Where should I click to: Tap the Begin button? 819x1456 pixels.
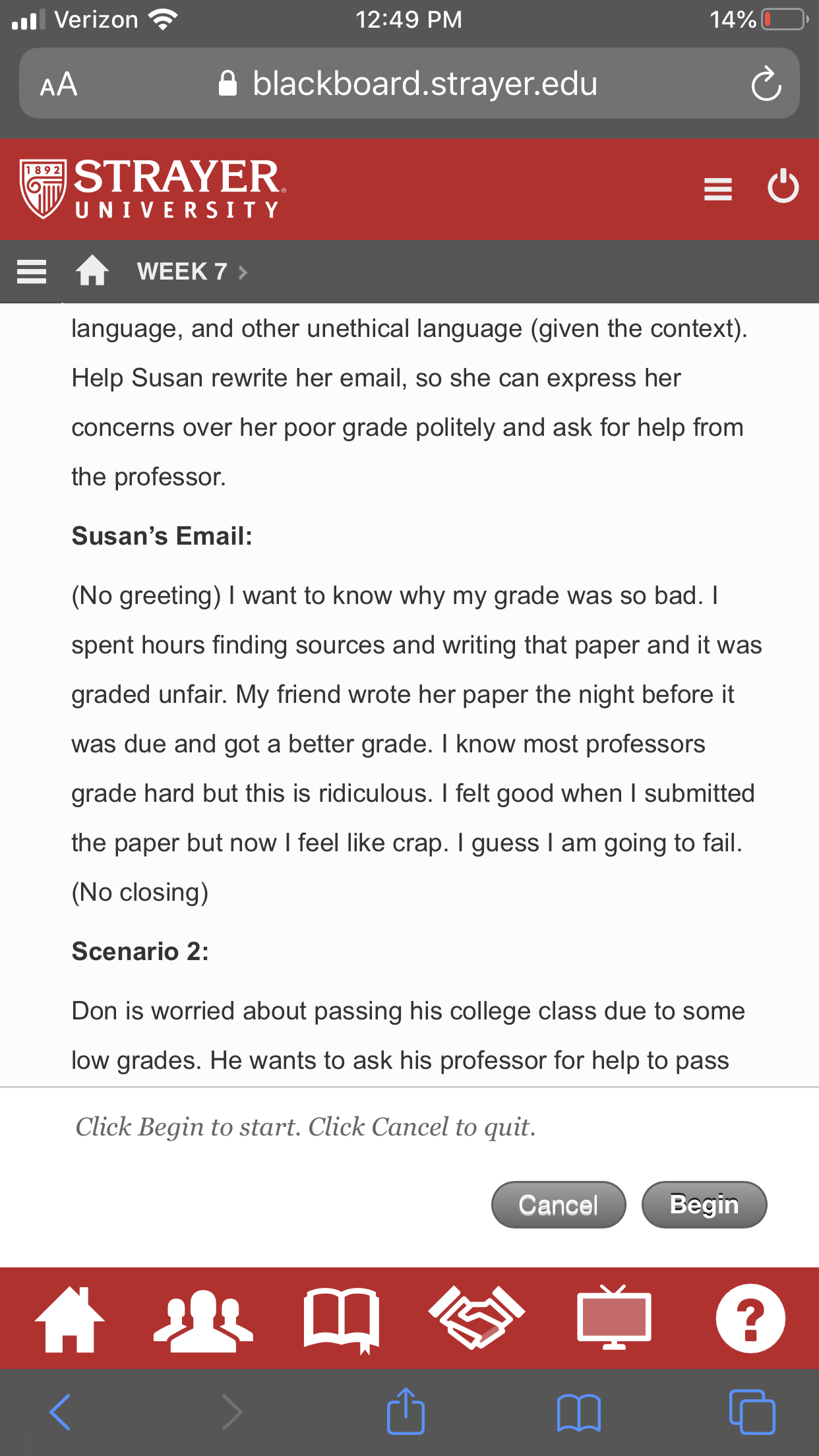[704, 1205]
